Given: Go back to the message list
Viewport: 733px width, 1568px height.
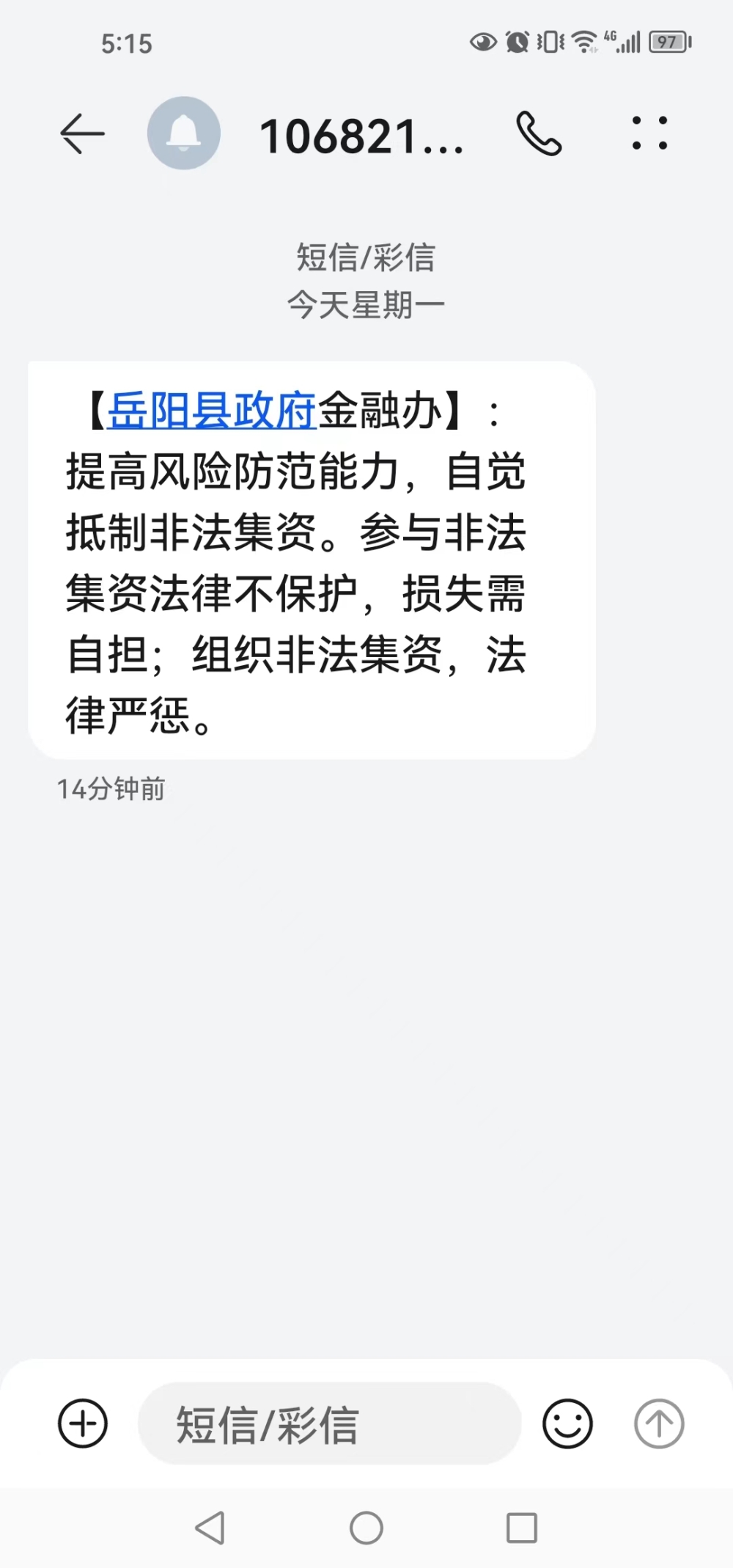Looking at the screenshot, I should click(x=82, y=134).
